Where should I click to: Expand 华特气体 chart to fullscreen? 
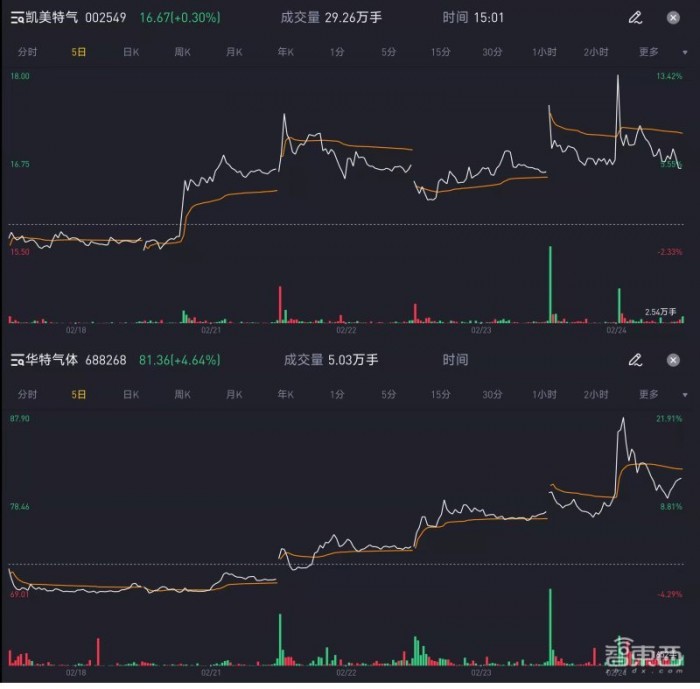(x=674, y=359)
